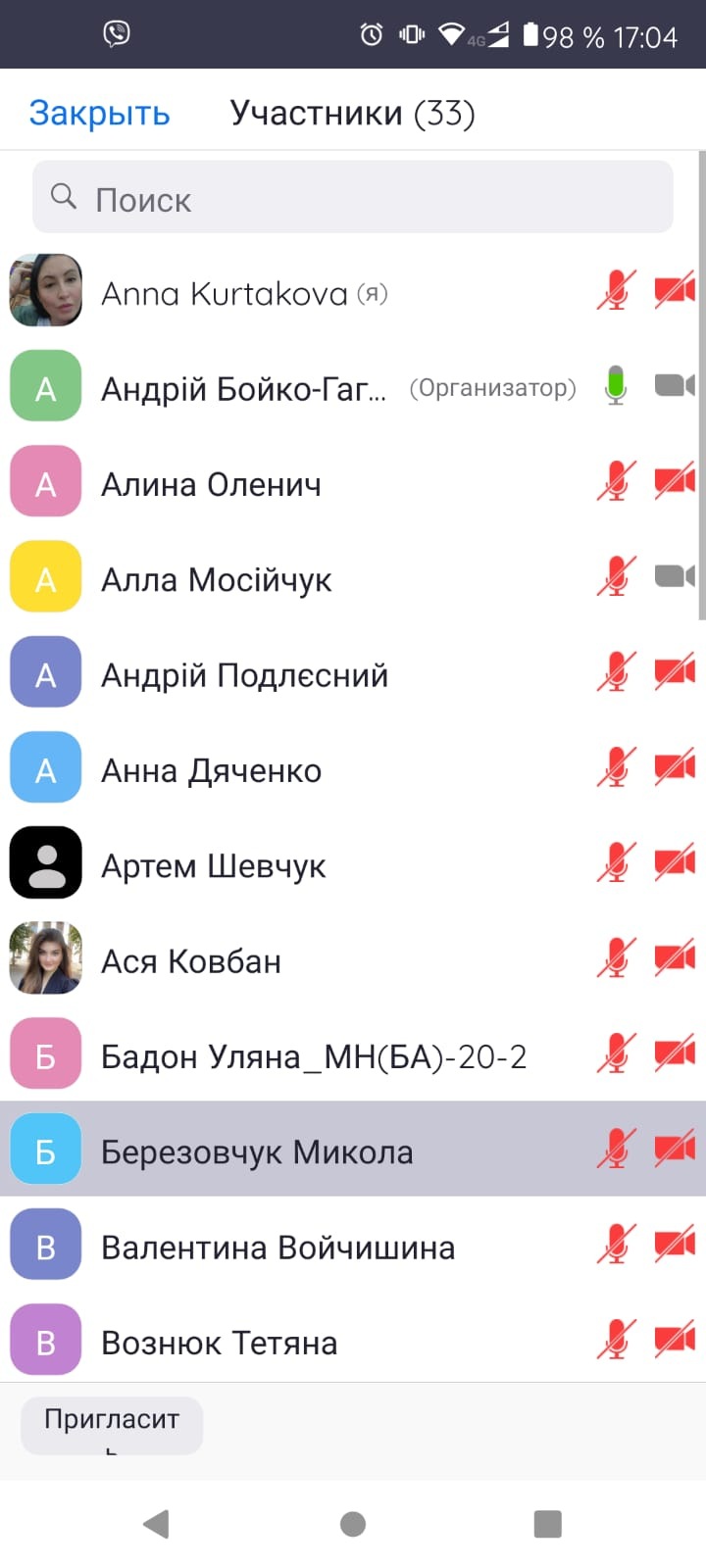Select Алла Мосійчук in the list
This screenshot has width=706, height=1568.
coord(217,580)
